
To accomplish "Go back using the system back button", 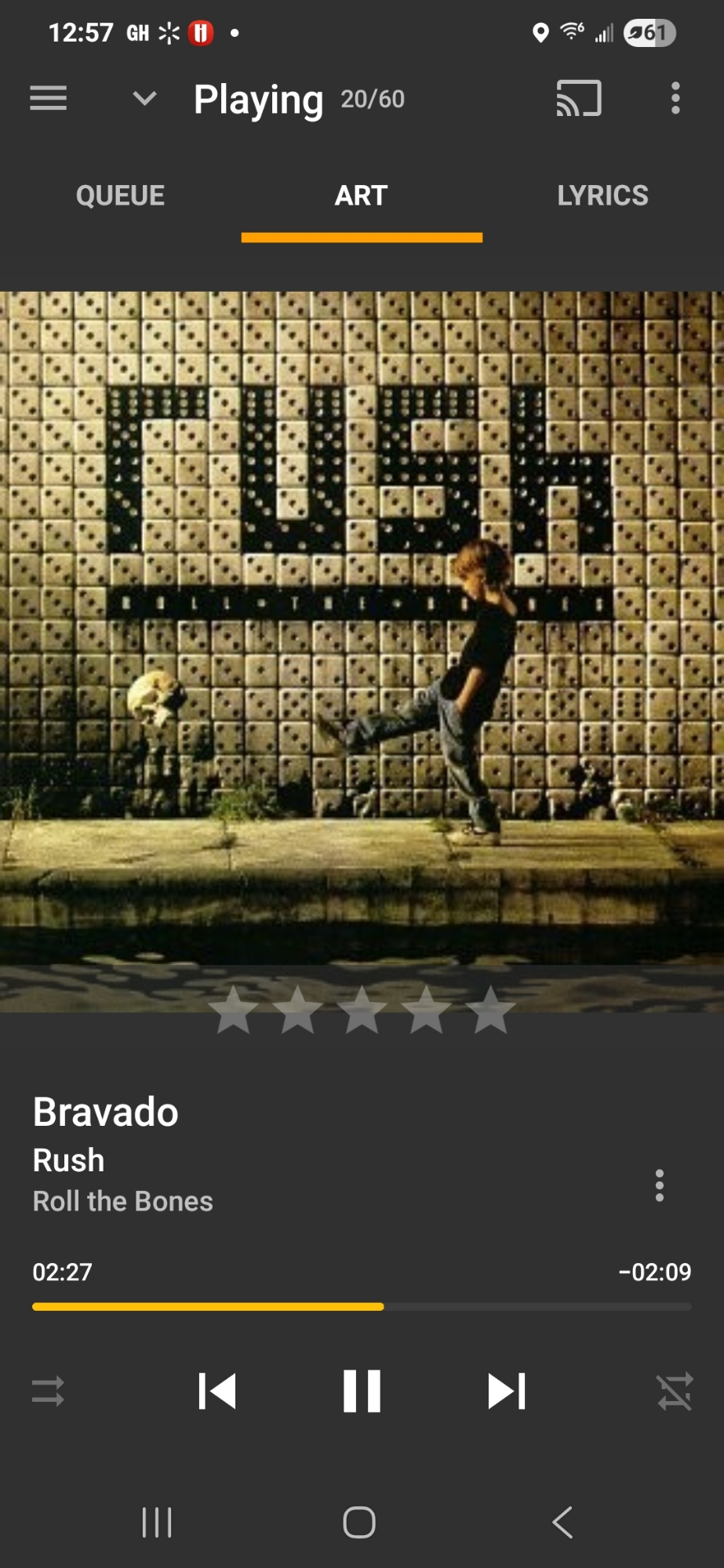I will (x=562, y=1523).
